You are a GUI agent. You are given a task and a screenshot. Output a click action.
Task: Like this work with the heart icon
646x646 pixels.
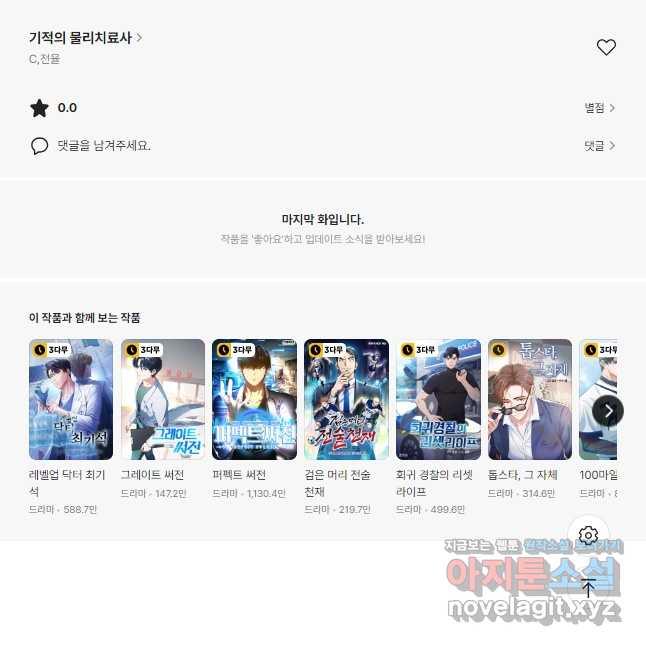[606, 47]
